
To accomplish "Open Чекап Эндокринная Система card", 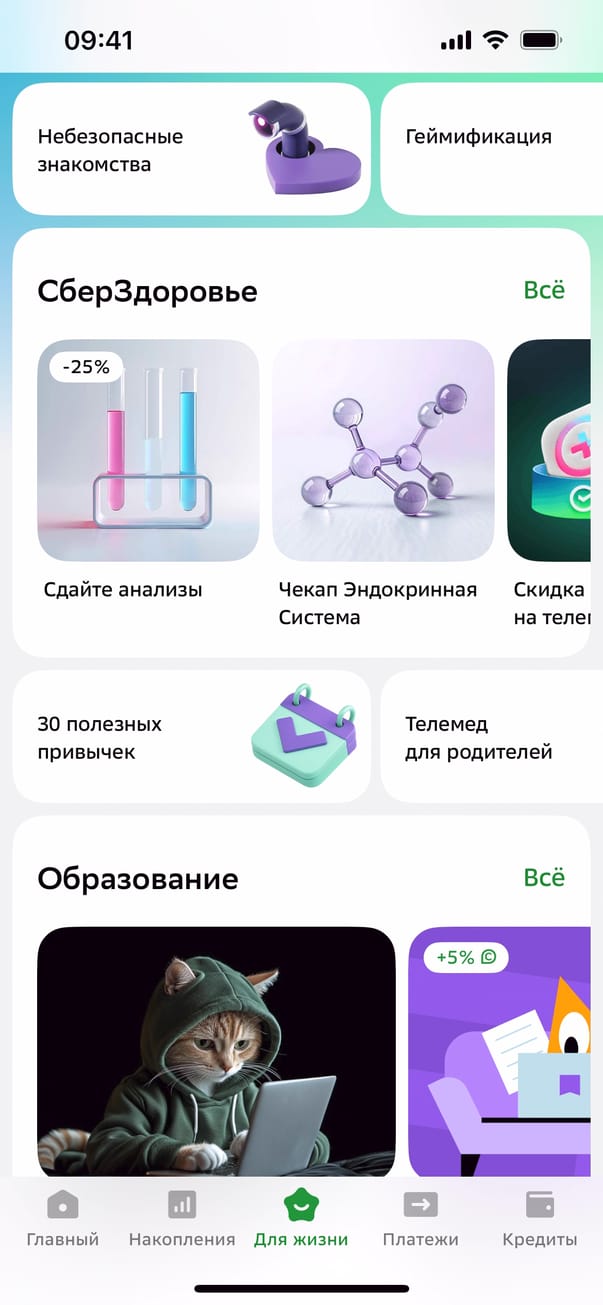I will click(x=383, y=451).
